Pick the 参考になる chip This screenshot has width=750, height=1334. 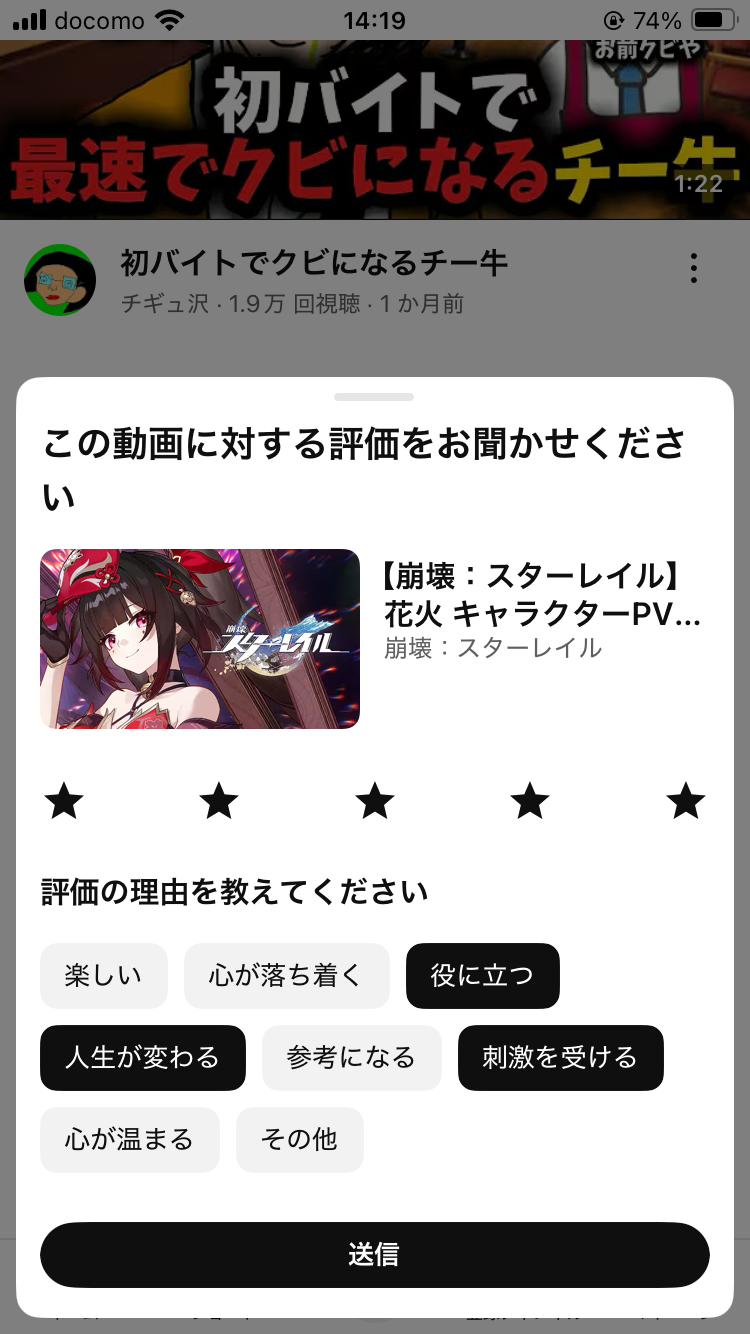click(351, 1057)
